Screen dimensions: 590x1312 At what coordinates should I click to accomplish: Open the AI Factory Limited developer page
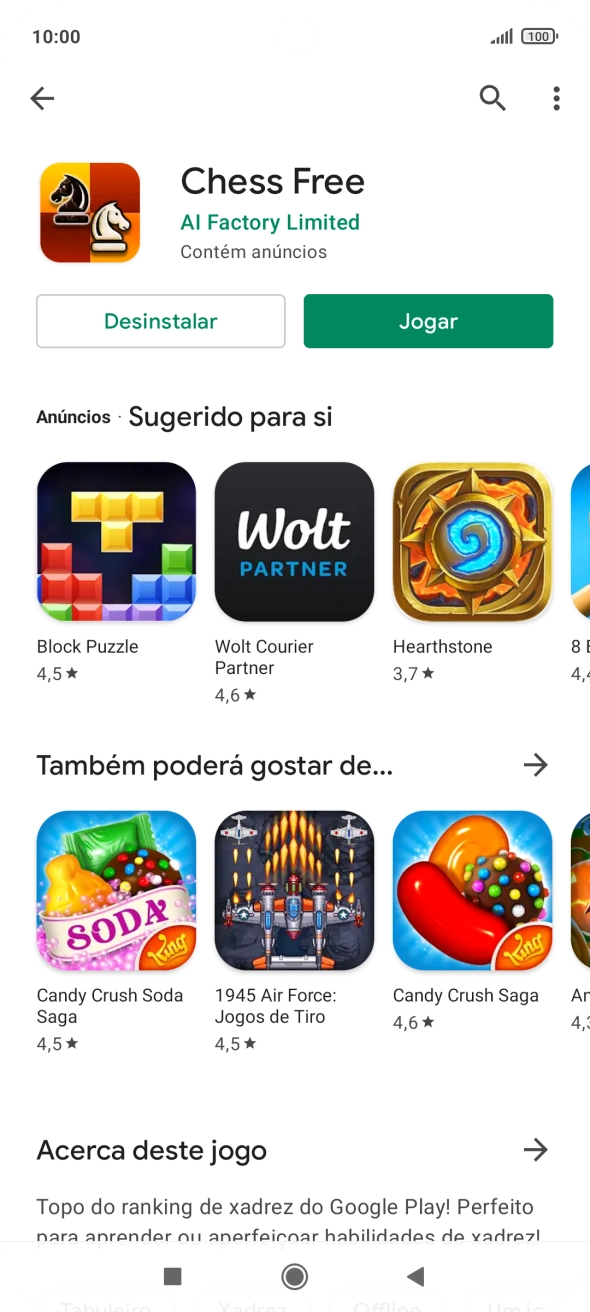(270, 222)
